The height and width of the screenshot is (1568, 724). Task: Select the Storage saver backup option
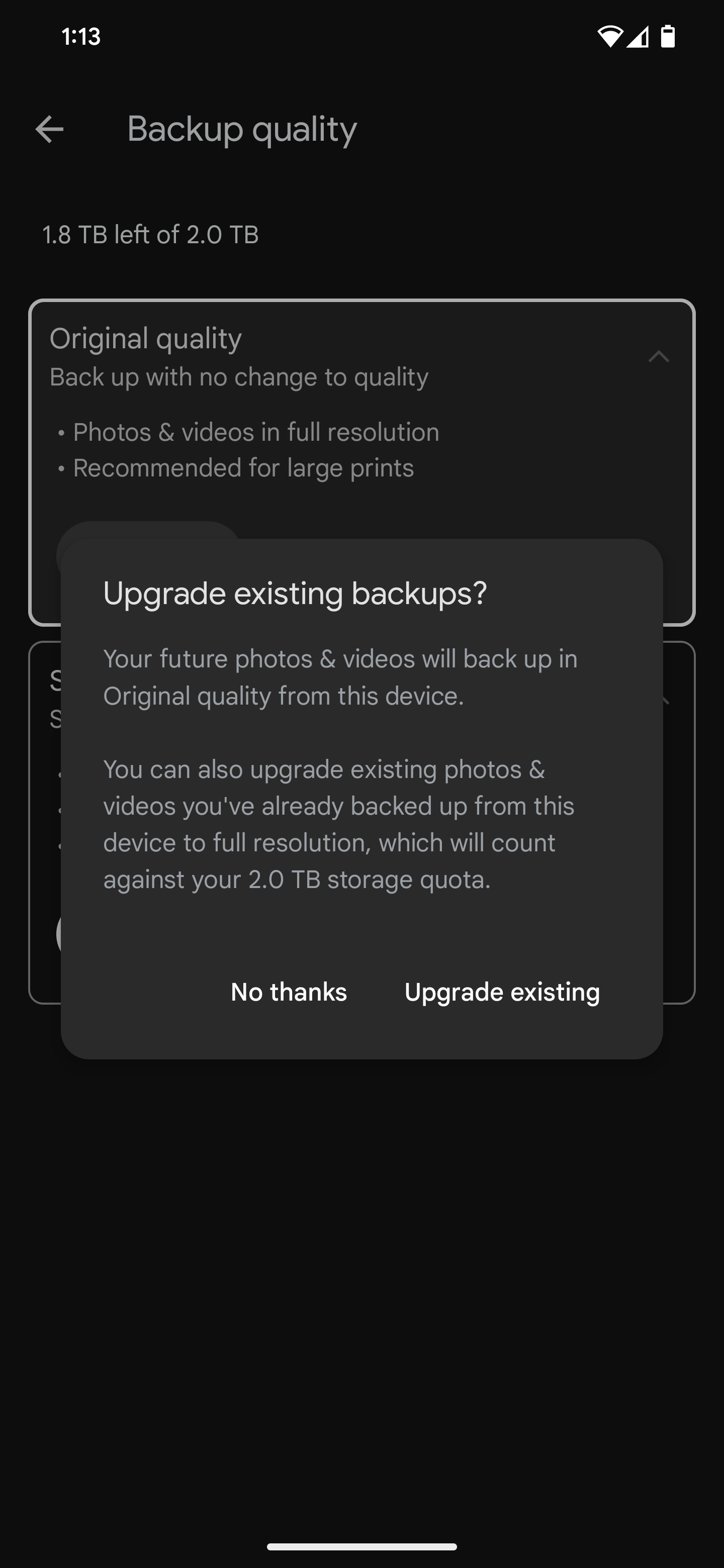(55, 682)
